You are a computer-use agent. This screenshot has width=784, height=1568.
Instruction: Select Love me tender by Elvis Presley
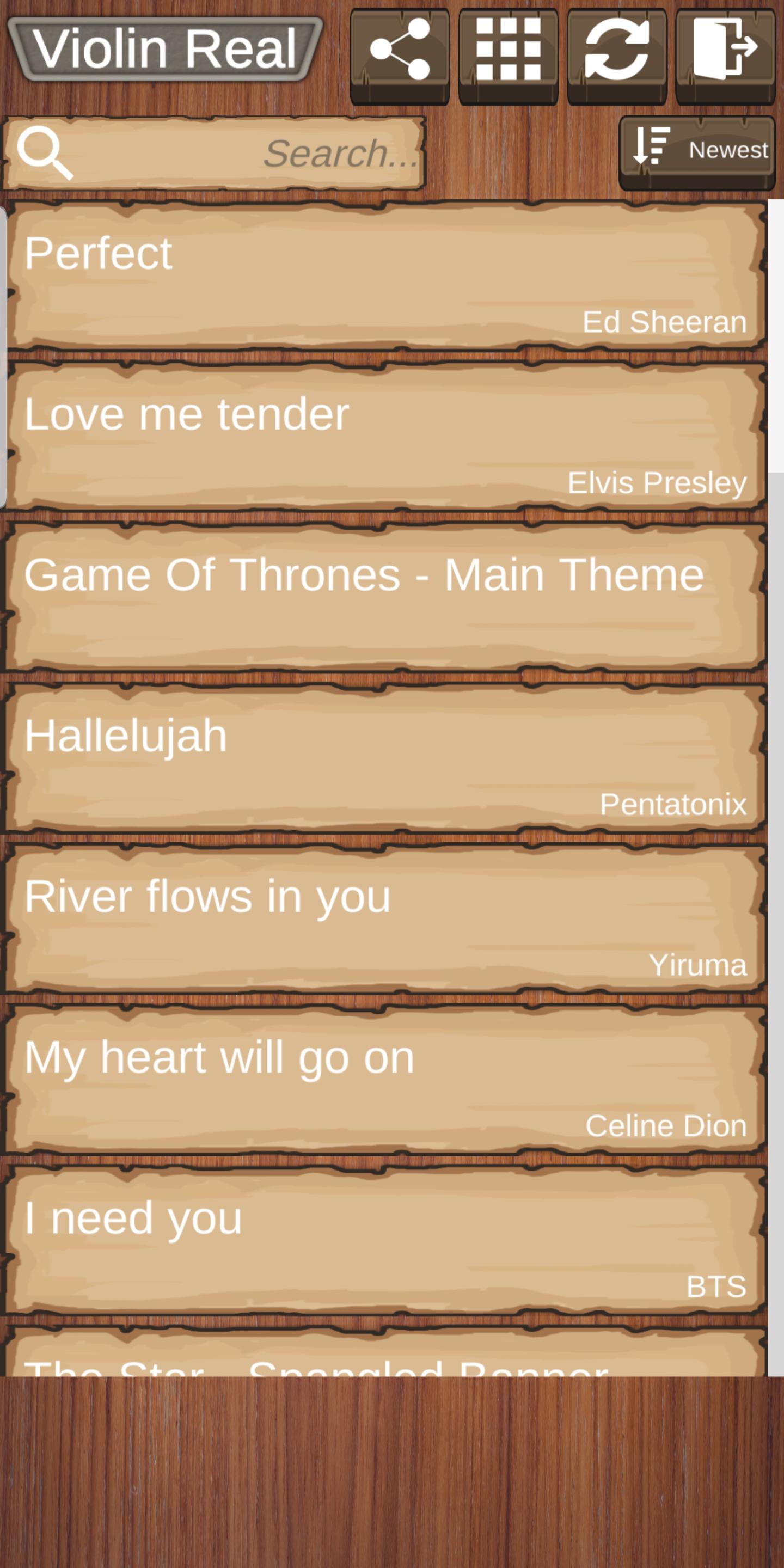click(x=385, y=438)
